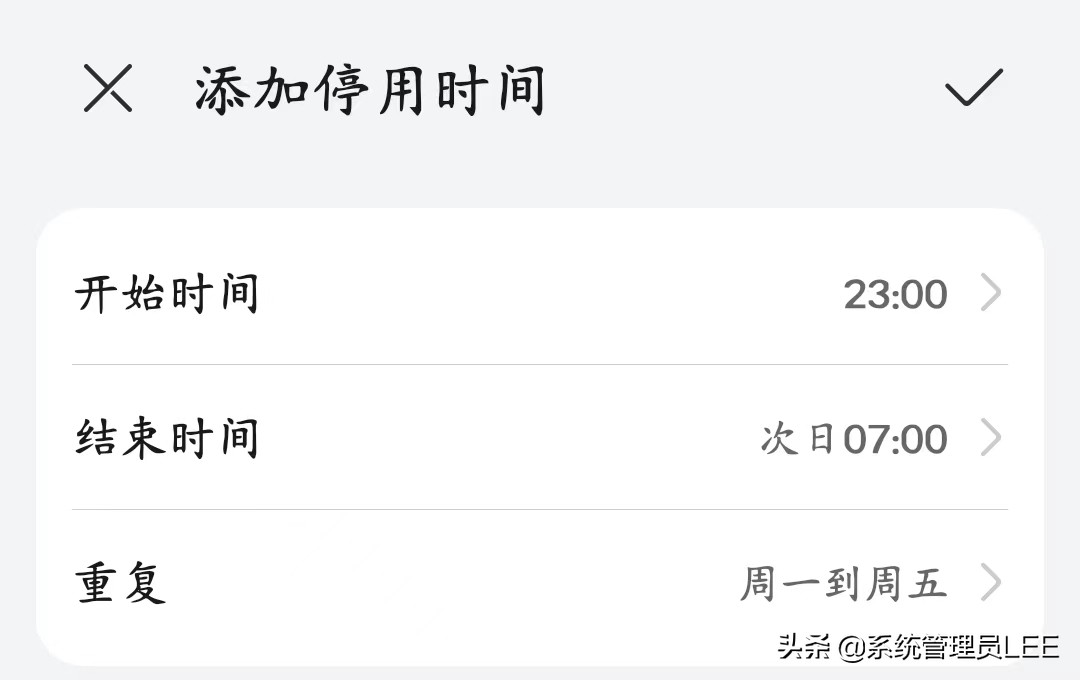This screenshot has height=680, width=1080.
Task: Close the 添加停用时间 screen with X
Action: click(x=107, y=87)
